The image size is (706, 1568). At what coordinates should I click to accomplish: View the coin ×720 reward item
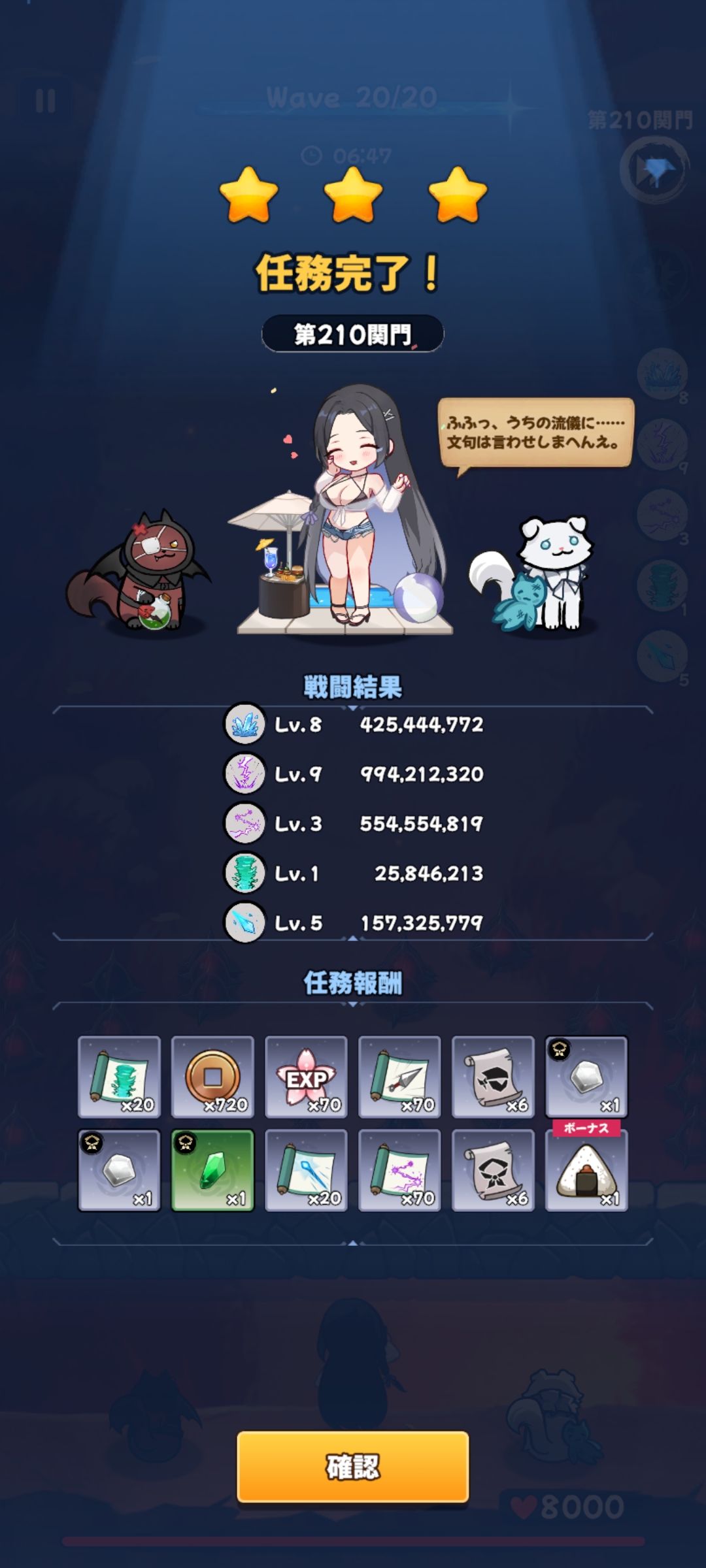tap(212, 1077)
